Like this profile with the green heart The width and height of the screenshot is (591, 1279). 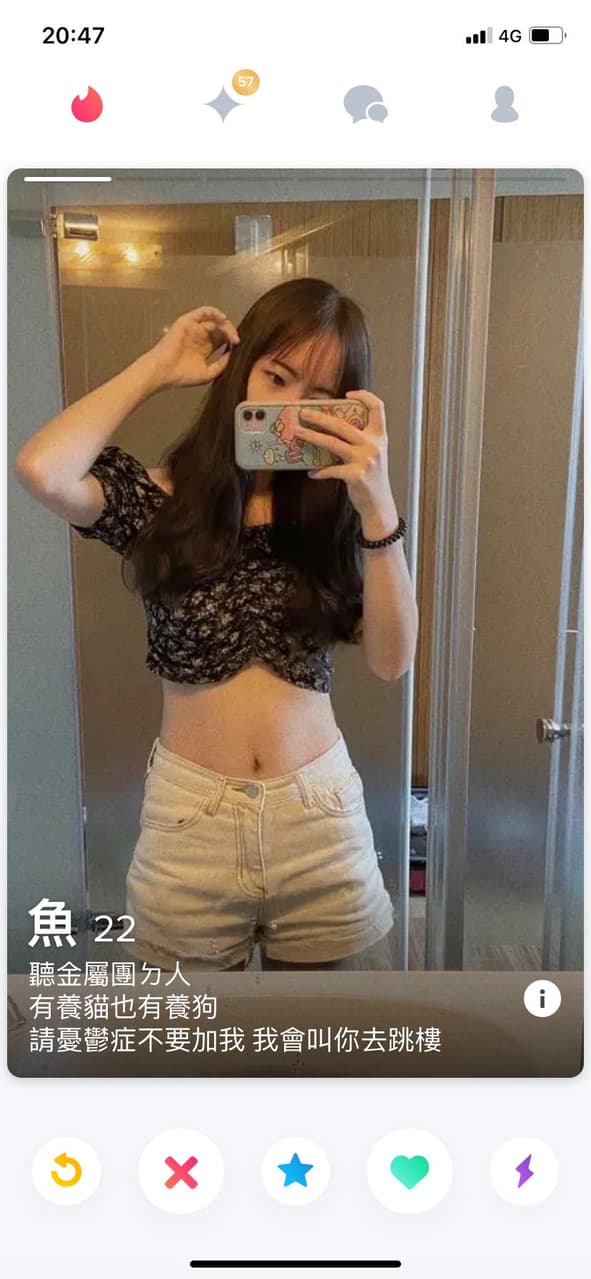[x=409, y=1171]
